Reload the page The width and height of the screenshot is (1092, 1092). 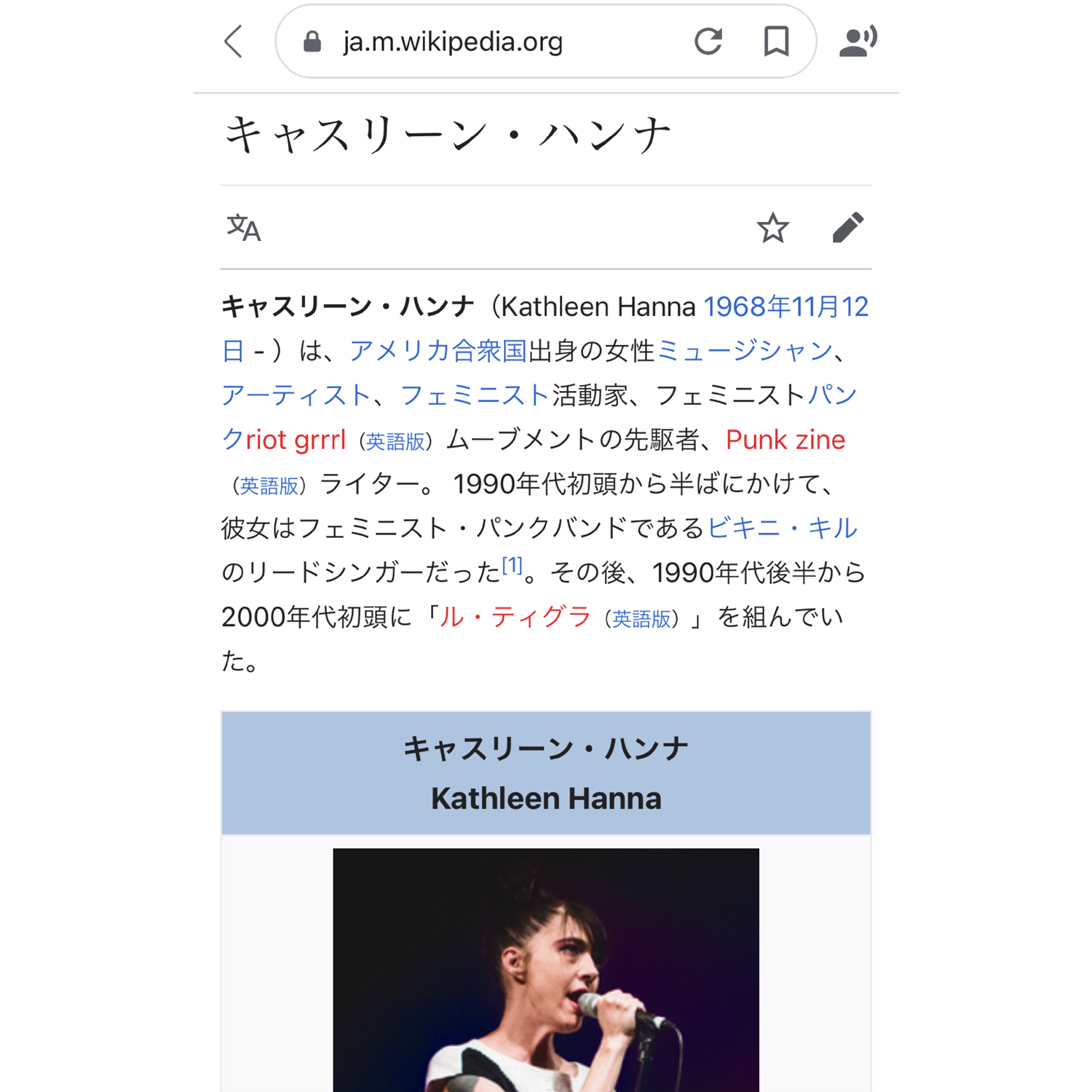[708, 41]
